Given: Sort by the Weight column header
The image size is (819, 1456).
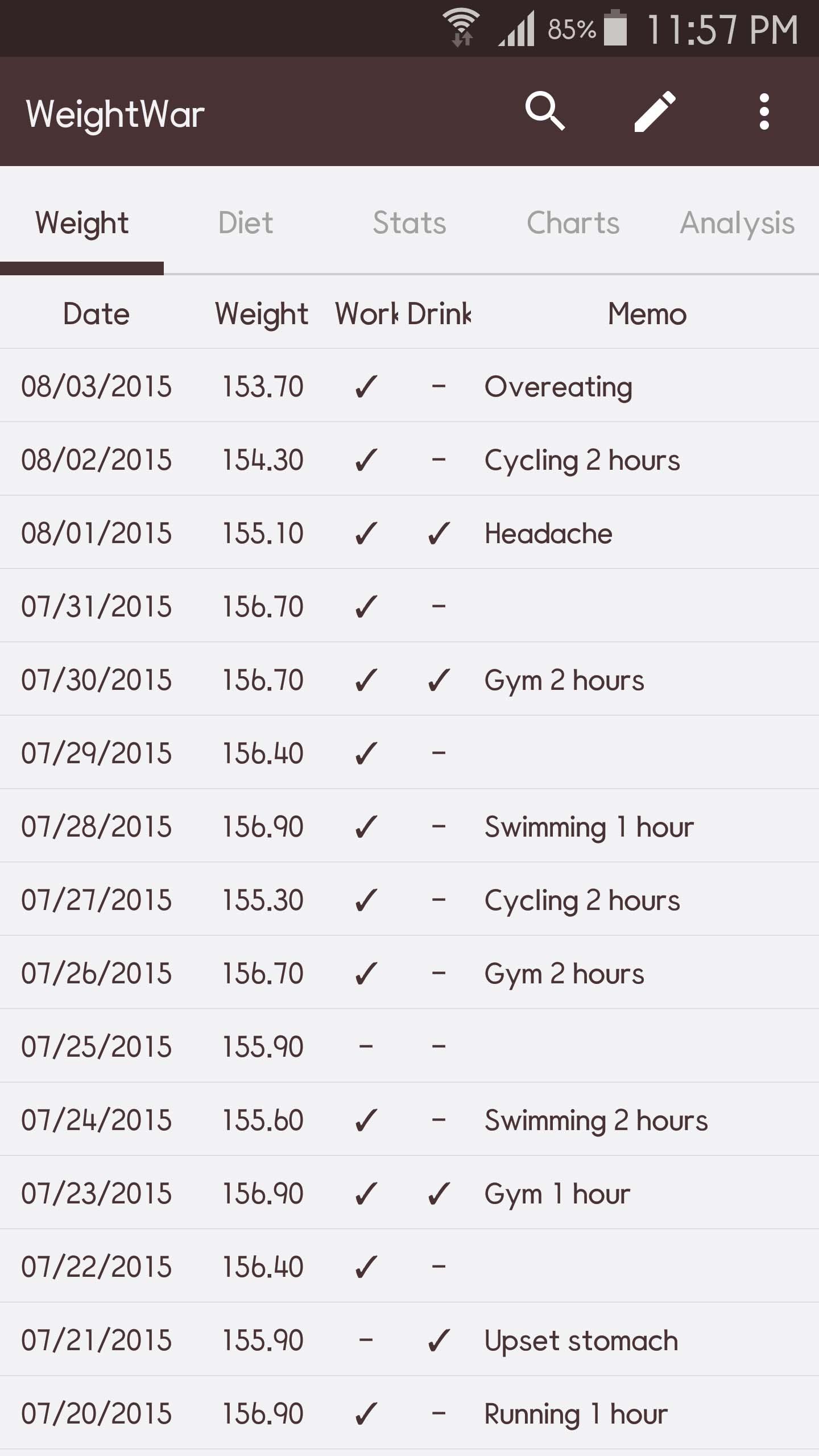Looking at the screenshot, I should click(x=260, y=313).
